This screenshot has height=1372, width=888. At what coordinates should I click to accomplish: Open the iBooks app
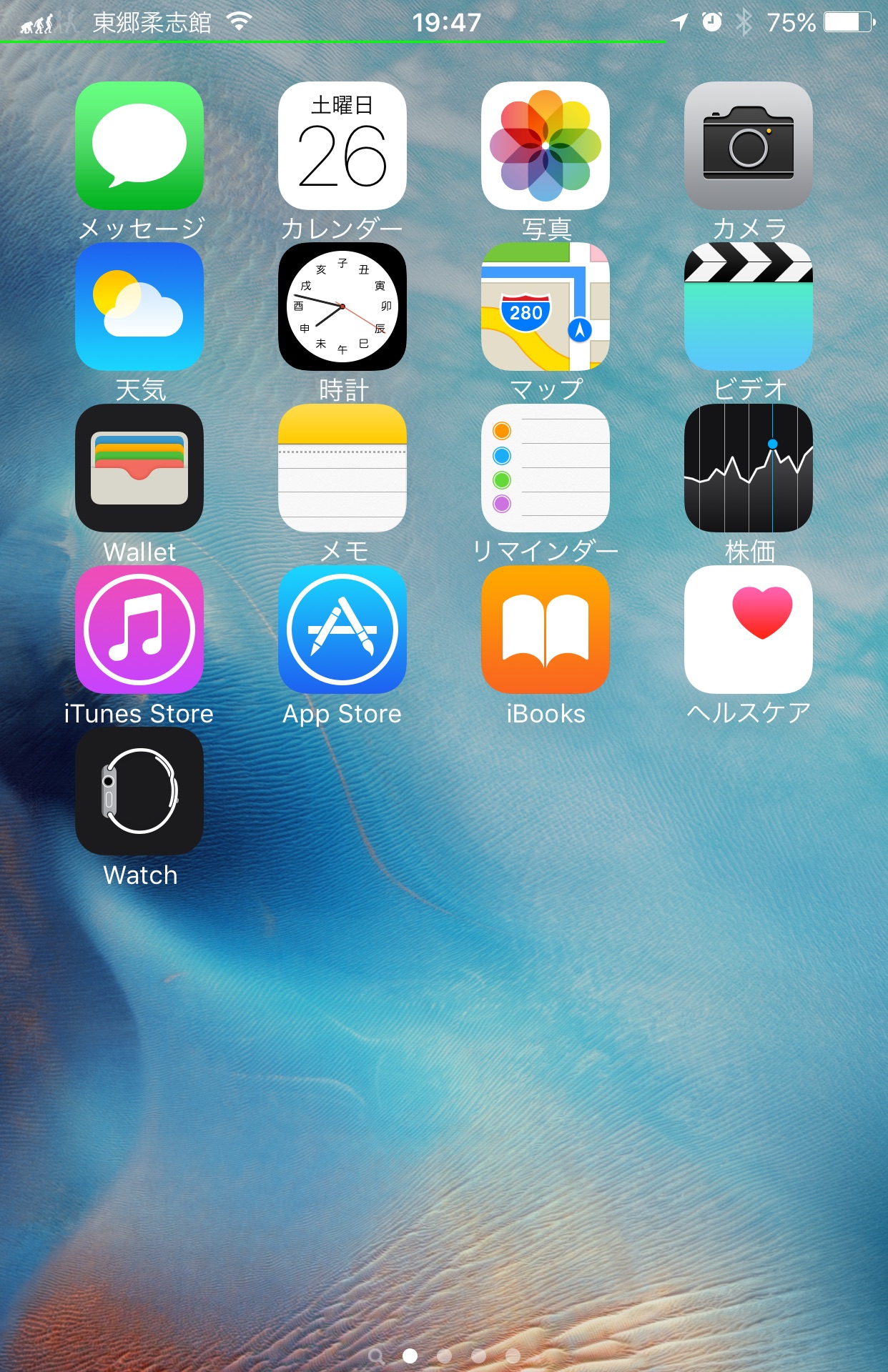tap(546, 630)
